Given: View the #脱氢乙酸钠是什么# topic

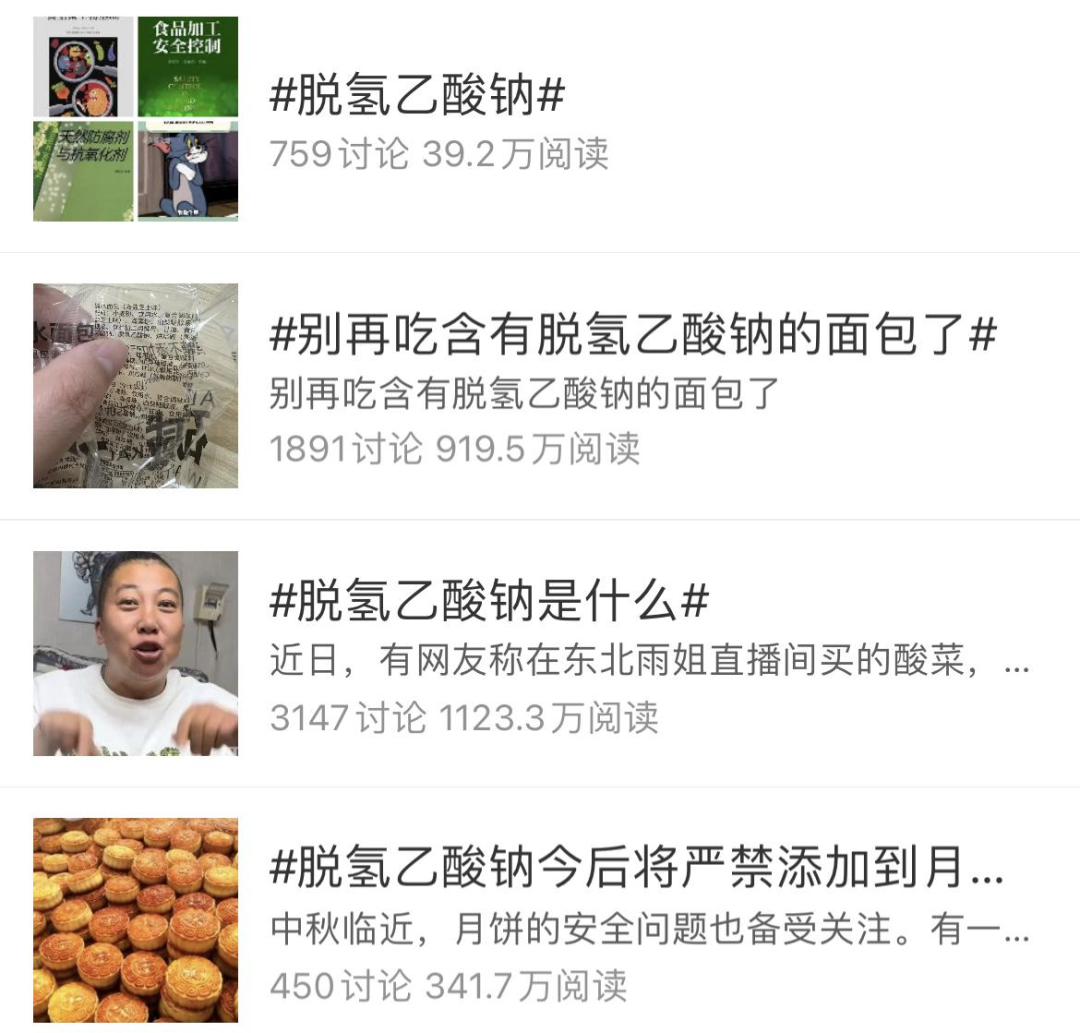Looking at the screenshot, I should pos(489,602).
